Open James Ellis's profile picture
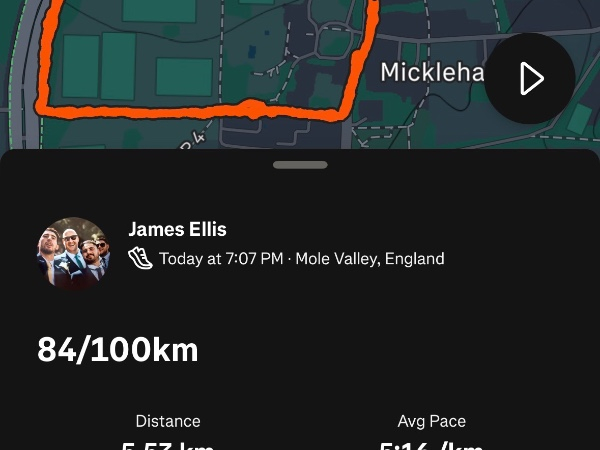 click(74, 254)
